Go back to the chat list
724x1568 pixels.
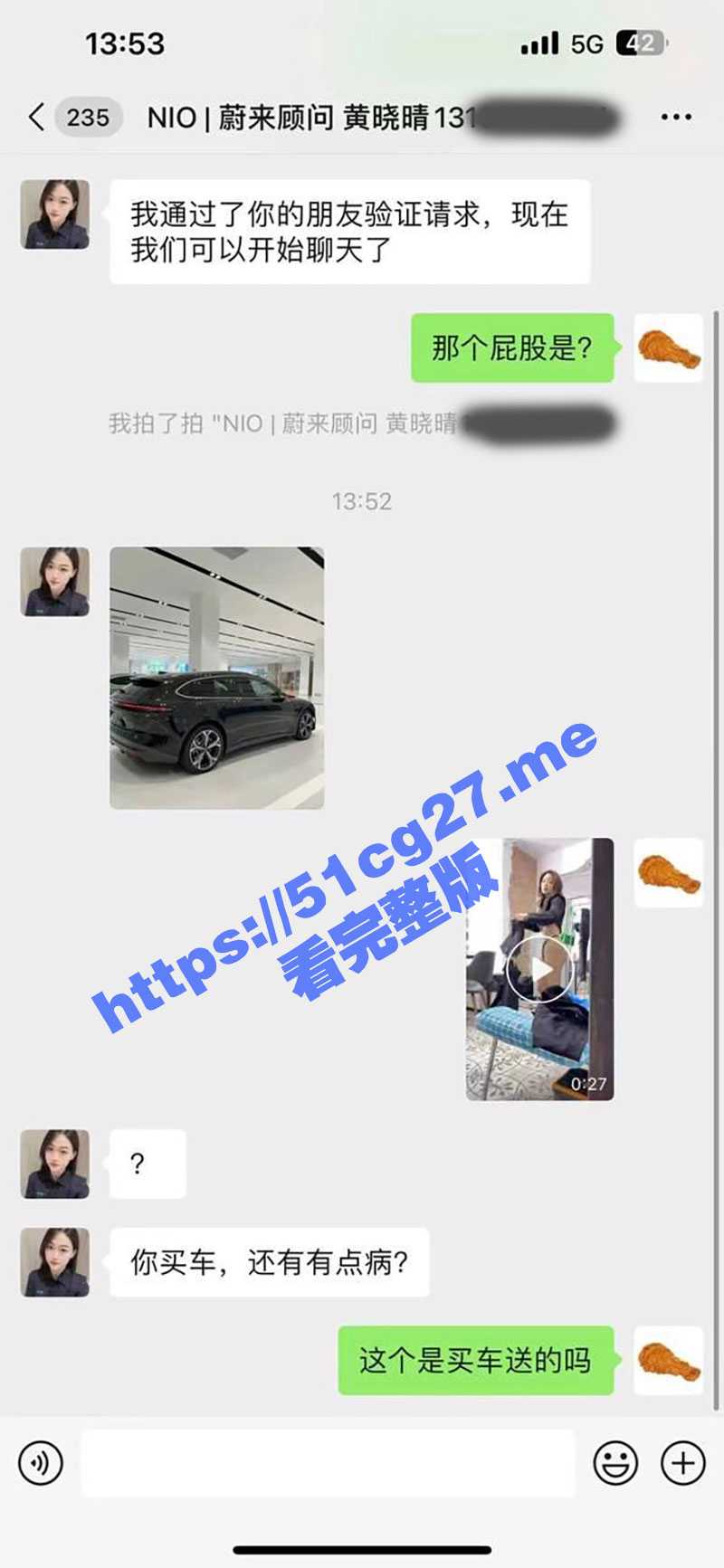[36, 118]
